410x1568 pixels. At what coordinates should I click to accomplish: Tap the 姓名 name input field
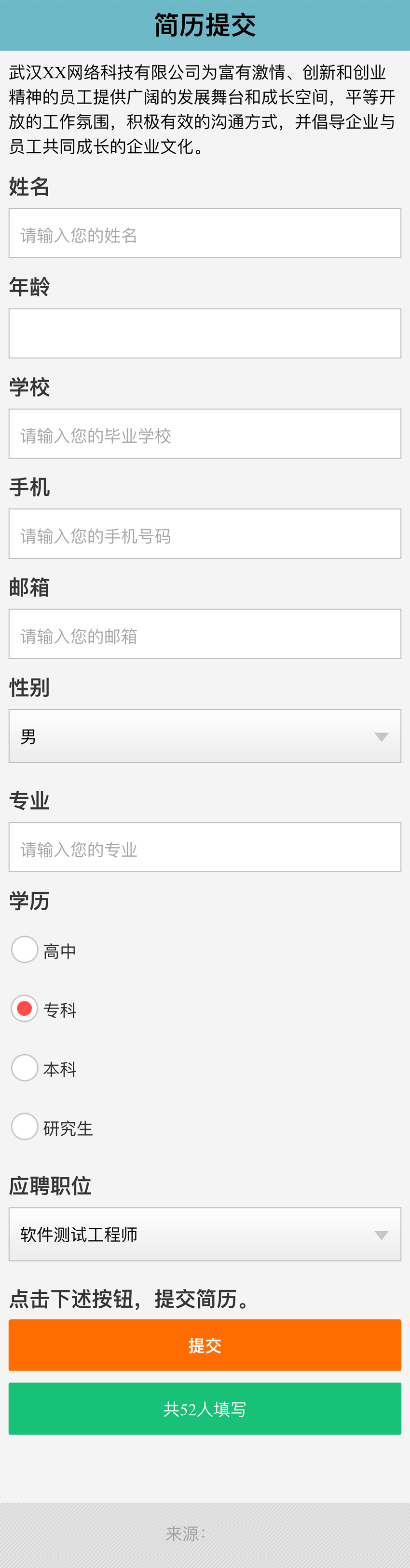coord(205,234)
